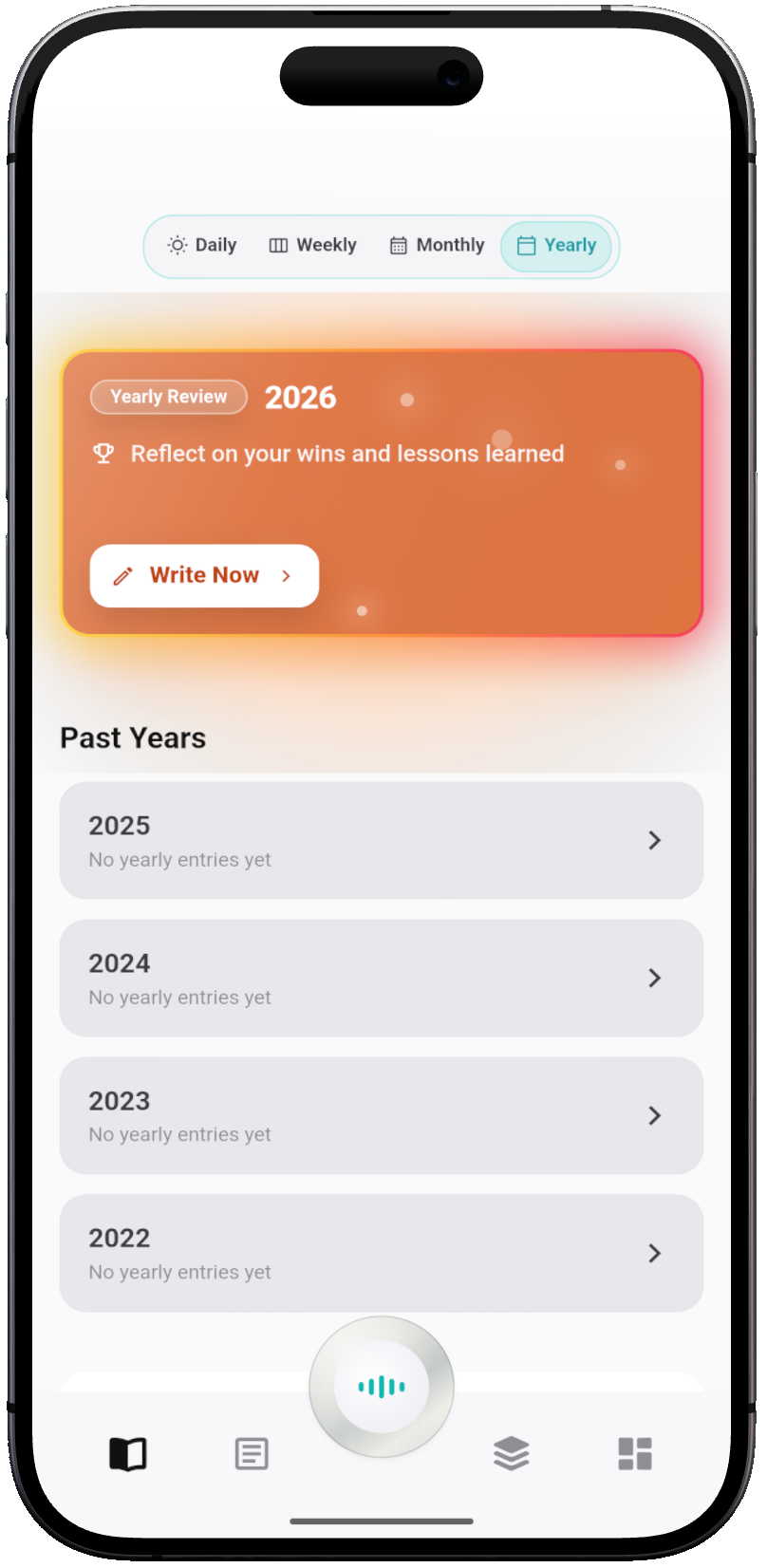The width and height of the screenshot is (767, 1568).
Task: Open the 2022 yearly entries
Action: click(x=382, y=1253)
